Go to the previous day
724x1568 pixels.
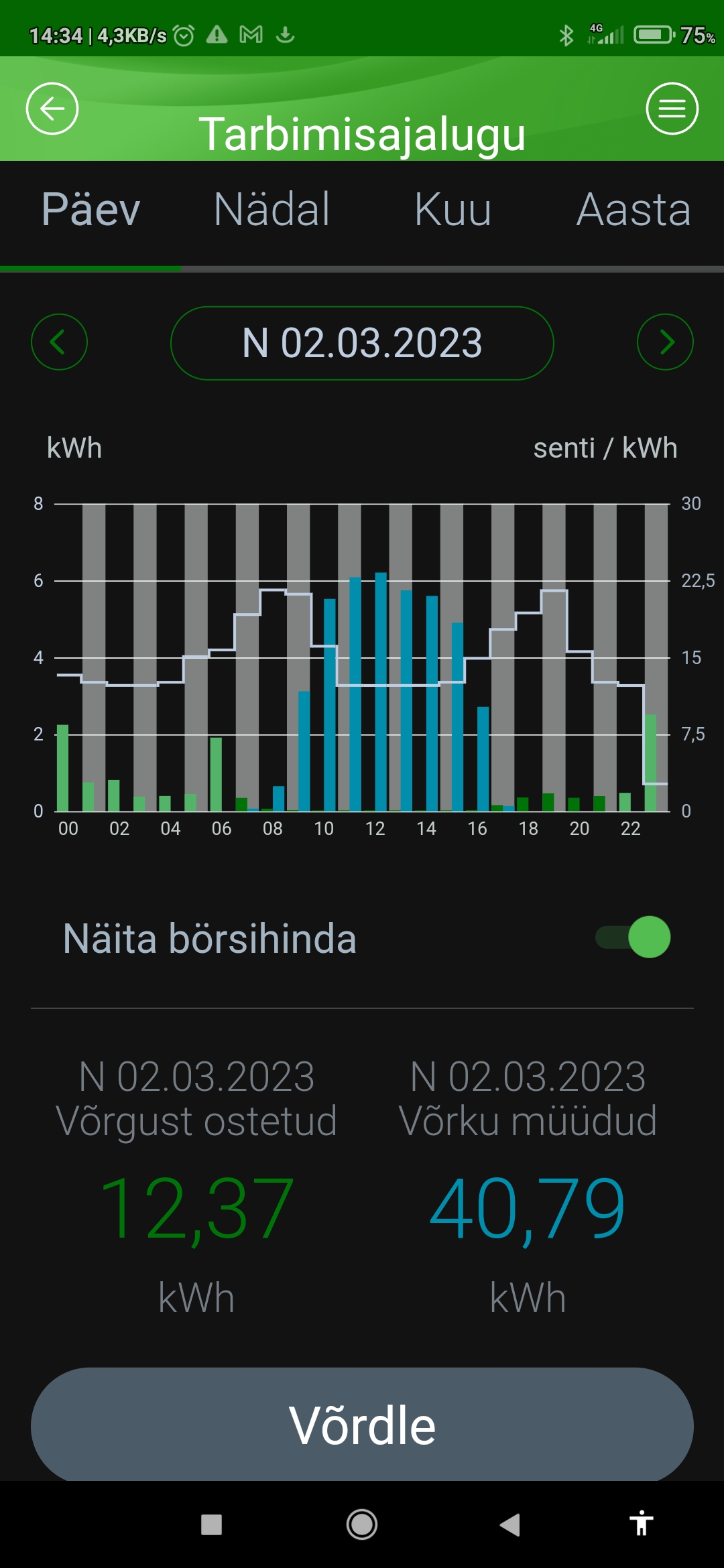coord(59,342)
